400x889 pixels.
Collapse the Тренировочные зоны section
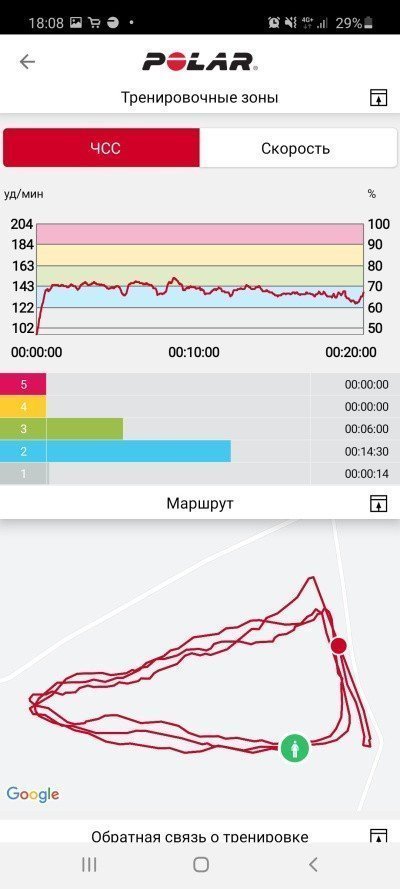click(378, 98)
